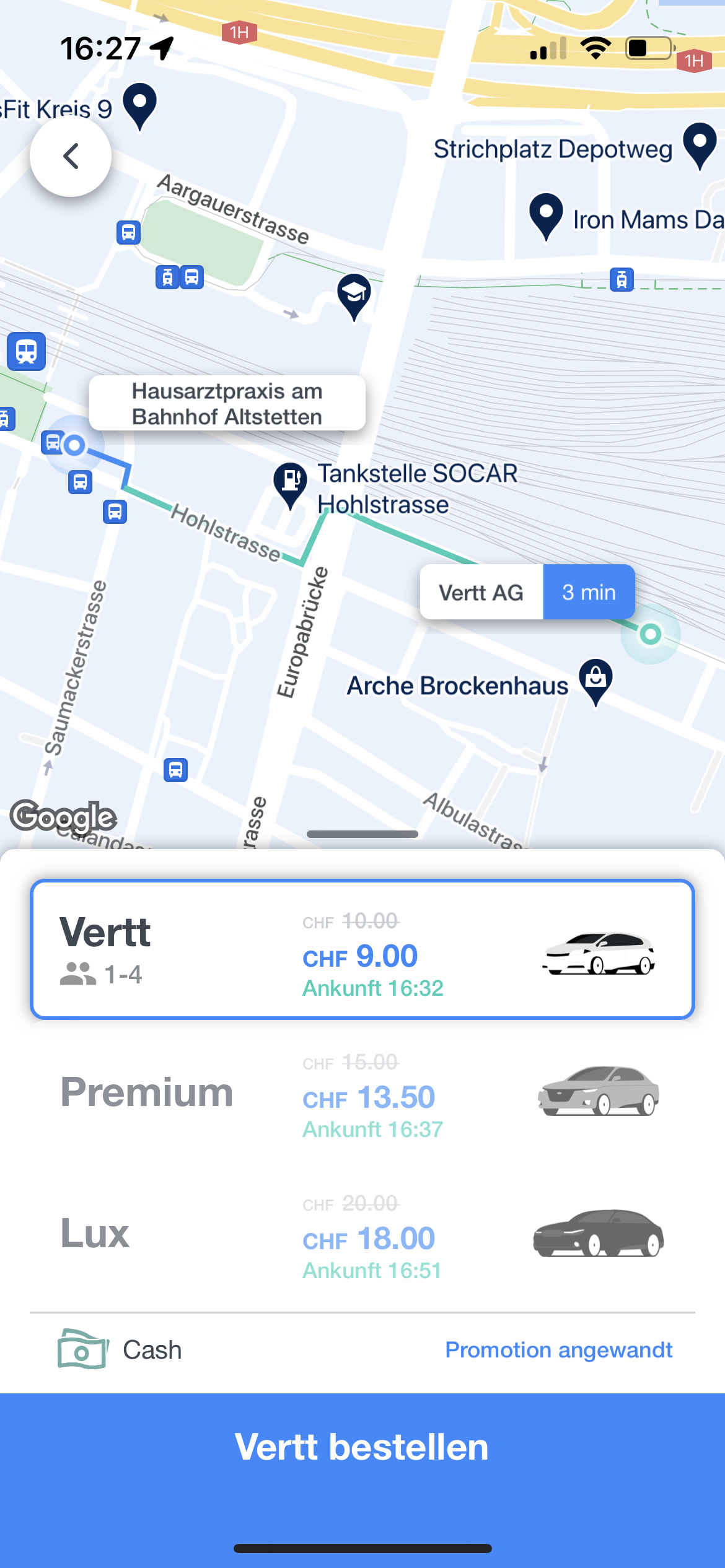Order the ride with Vertt bestellen

tap(362, 1447)
